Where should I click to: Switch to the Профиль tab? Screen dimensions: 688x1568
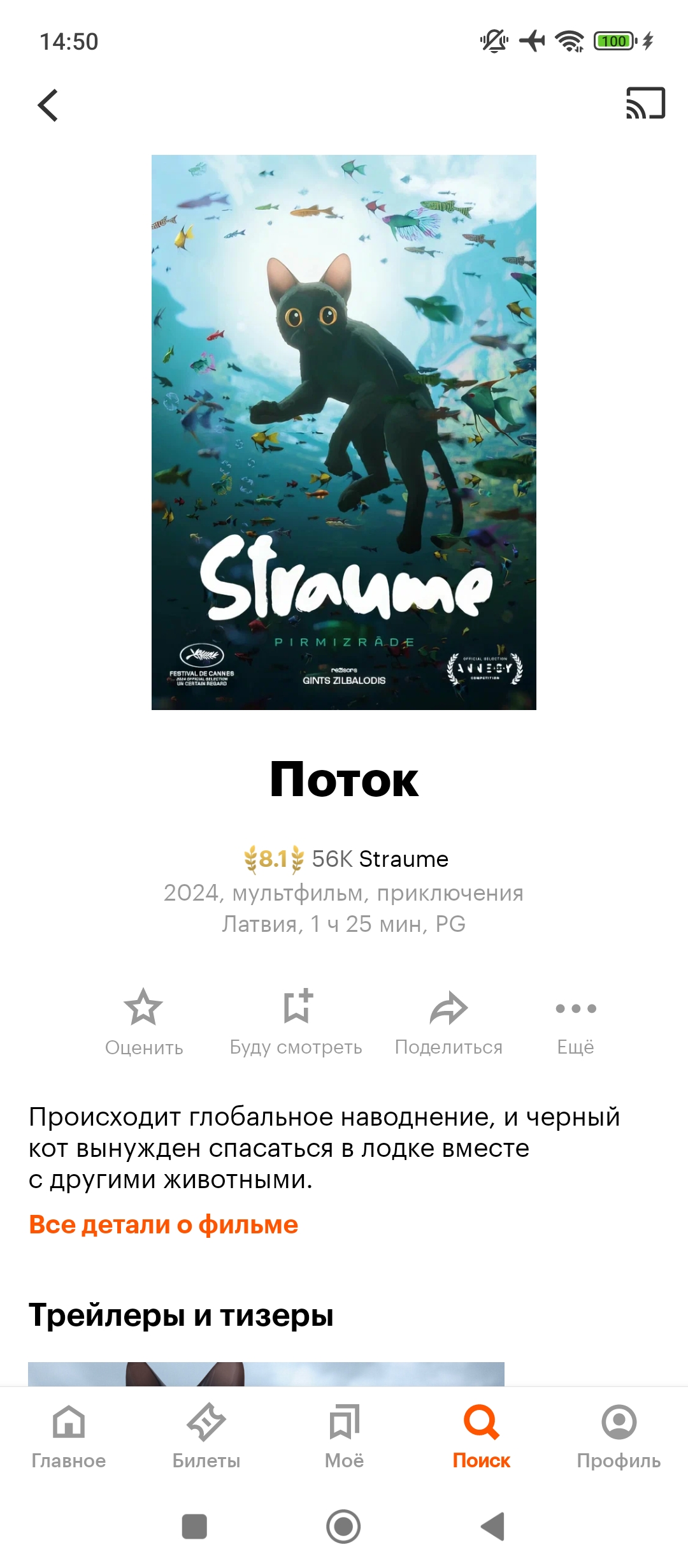(619, 1437)
